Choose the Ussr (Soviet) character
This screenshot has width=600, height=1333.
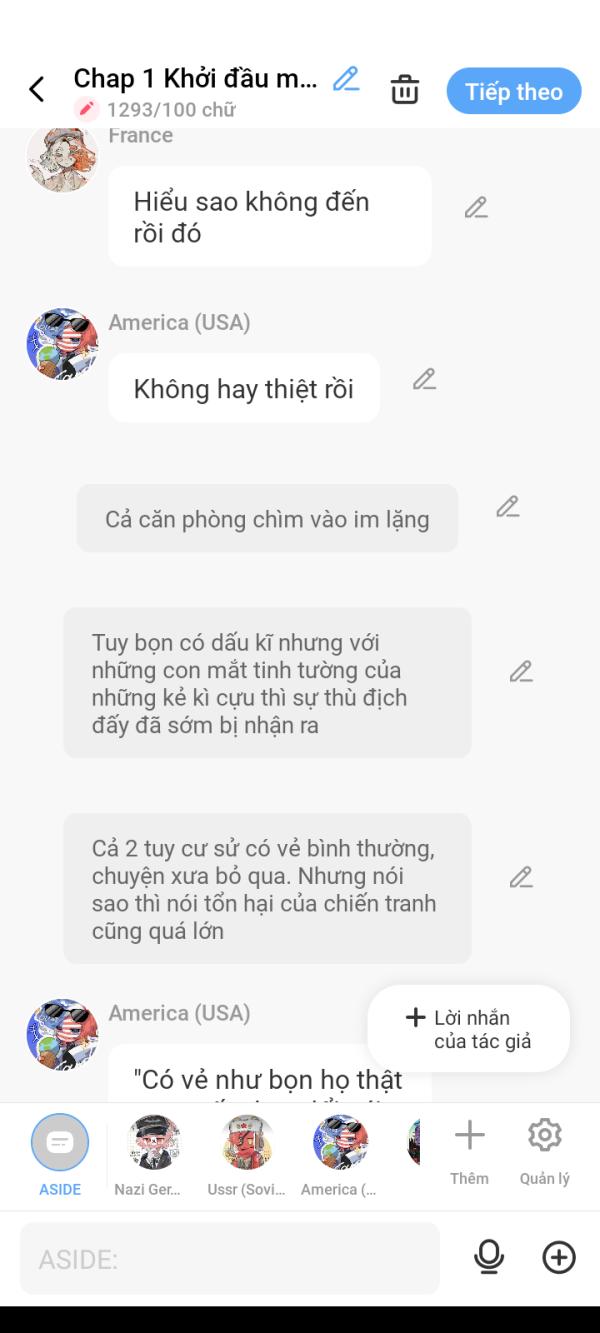click(x=247, y=1155)
